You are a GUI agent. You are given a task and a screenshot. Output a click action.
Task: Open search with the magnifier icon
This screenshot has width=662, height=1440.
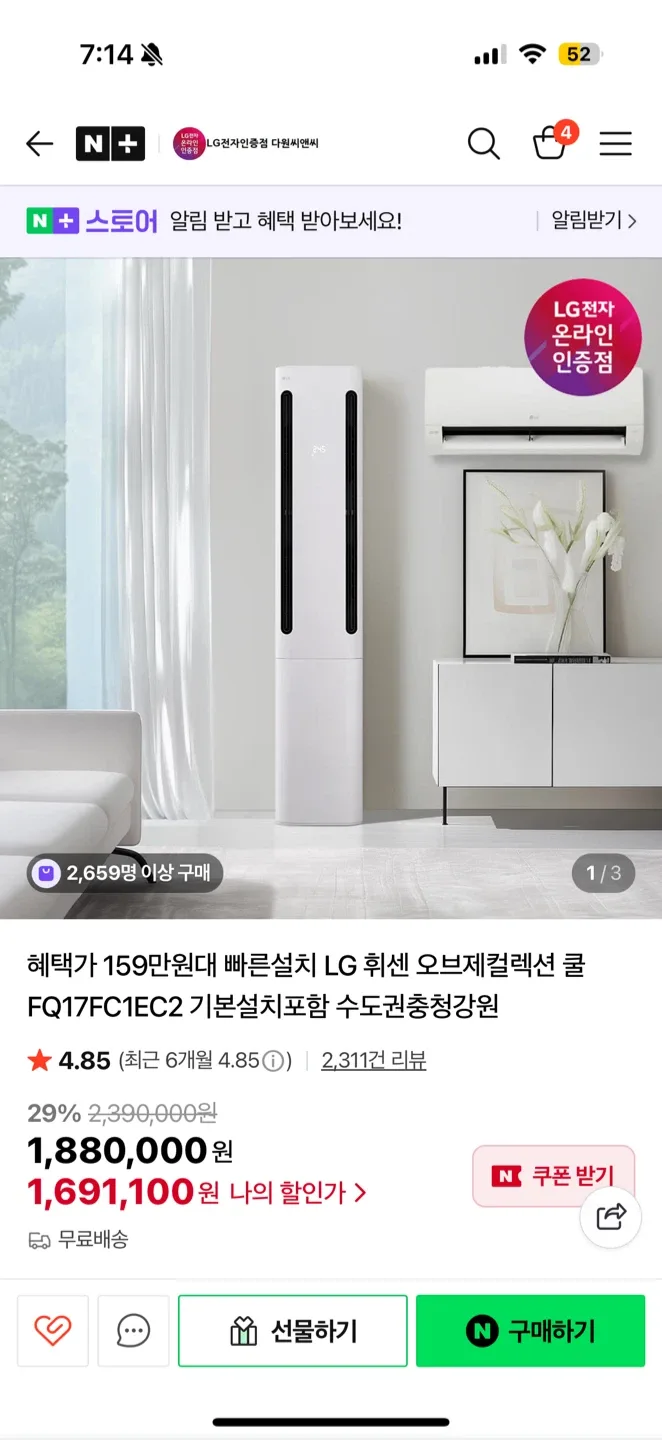coord(484,144)
